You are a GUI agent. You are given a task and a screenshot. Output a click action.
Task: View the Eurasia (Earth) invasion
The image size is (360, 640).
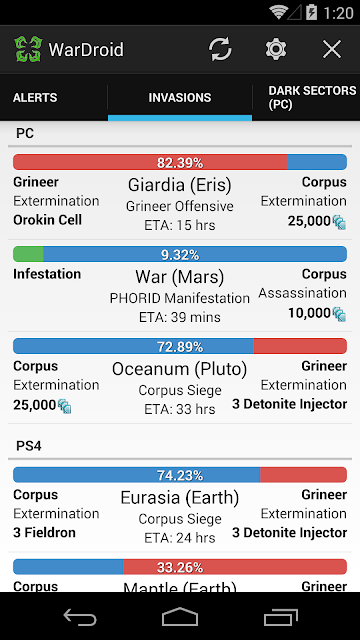click(180, 506)
